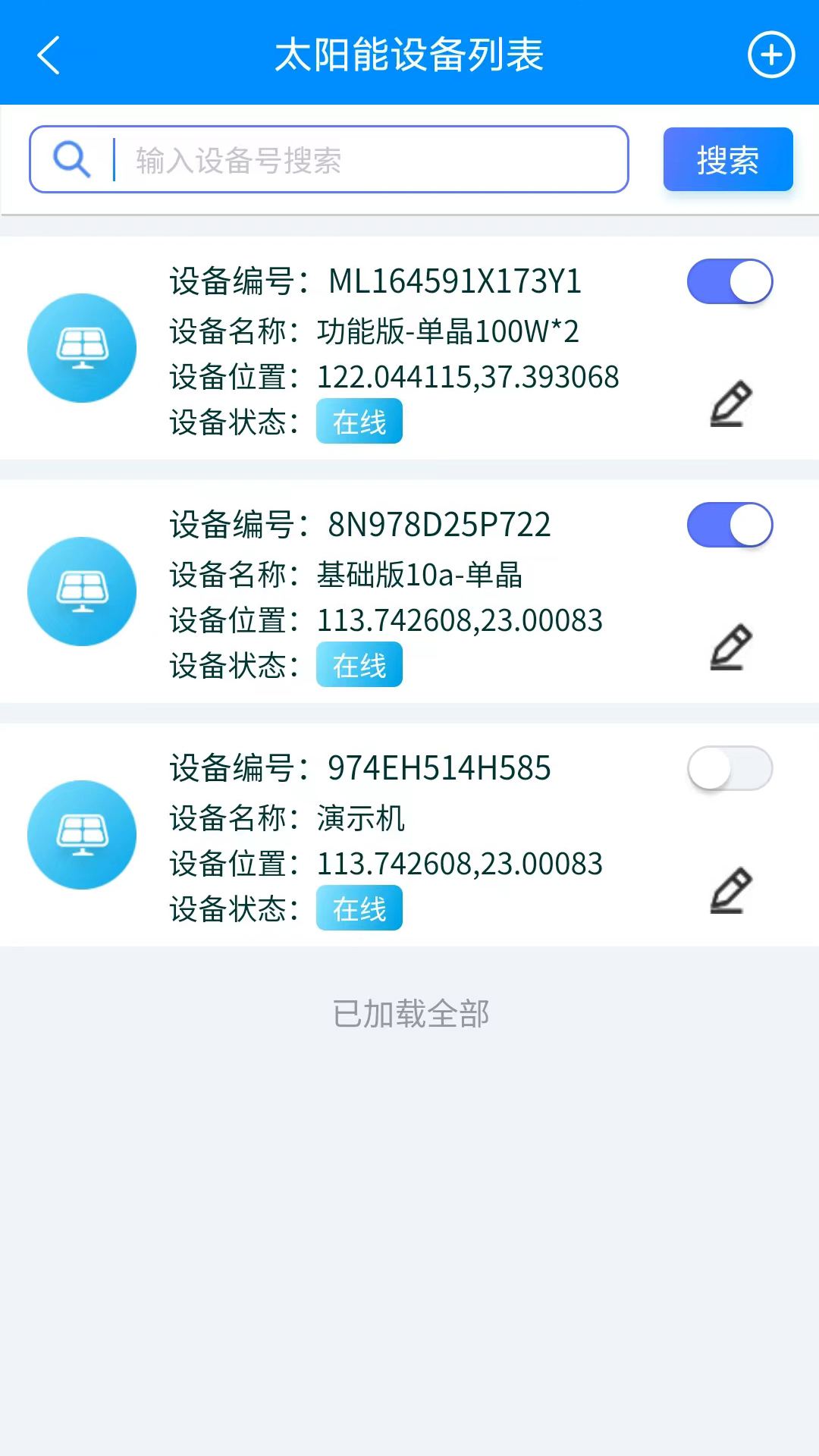Edit device 8N978D25P722 using the pencil icon

(730, 645)
